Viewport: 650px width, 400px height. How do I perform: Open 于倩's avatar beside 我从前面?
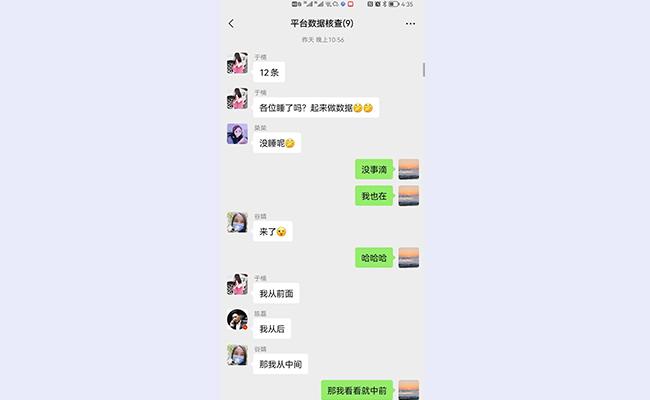pyautogui.click(x=237, y=285)
